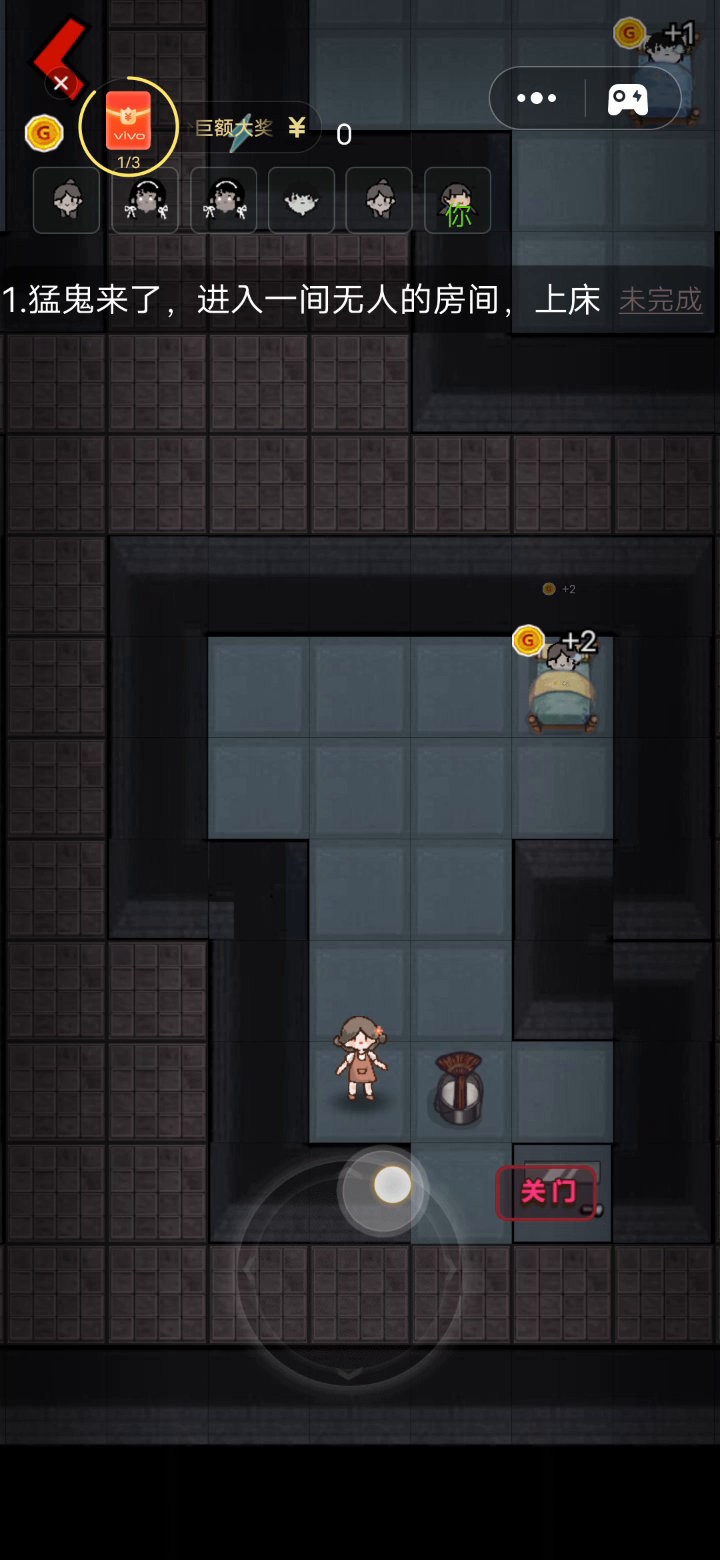The image size is (720, 1560).
Task: Tap the 关门 button to close the door
Action: point(546,1192)
